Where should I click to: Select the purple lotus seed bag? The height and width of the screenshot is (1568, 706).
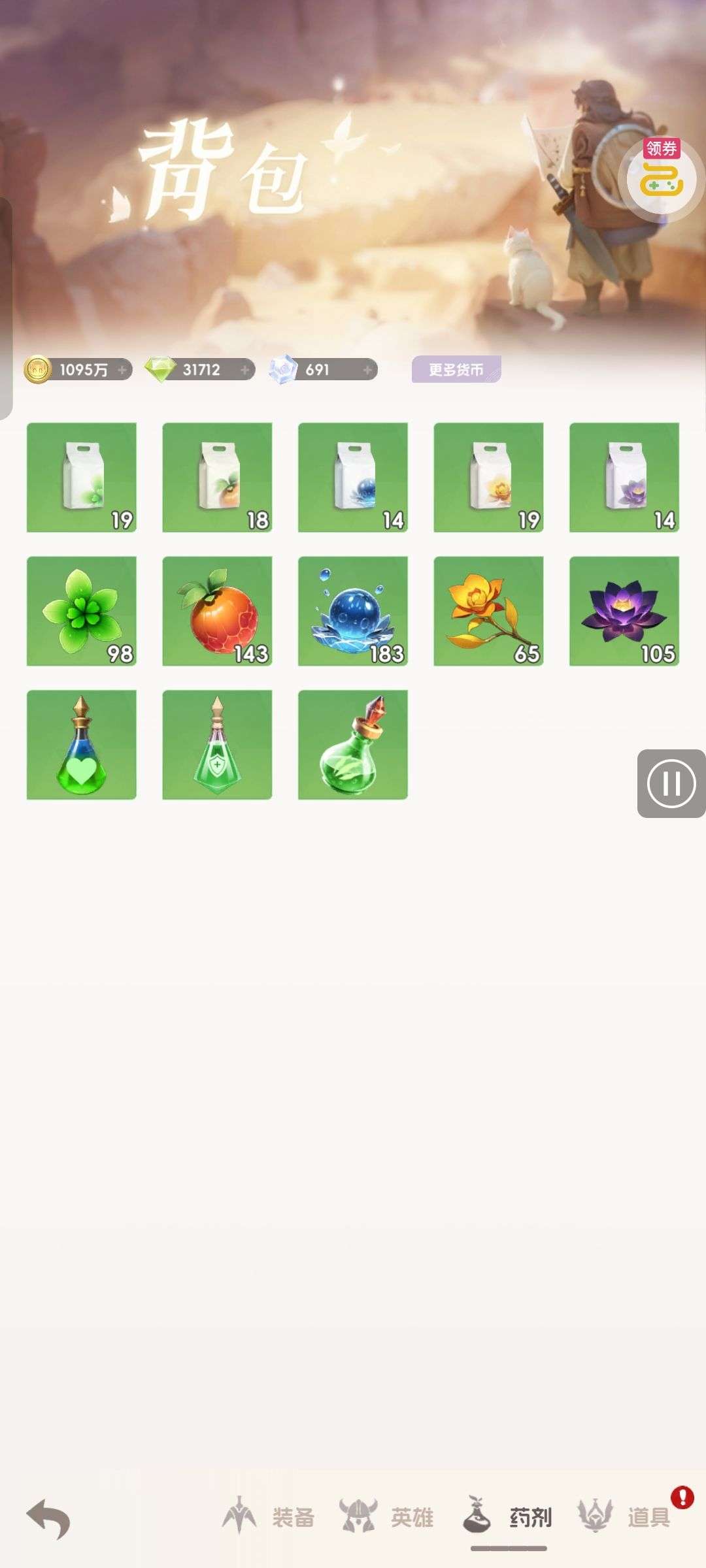pyautogui.click(x=624, y=477)
